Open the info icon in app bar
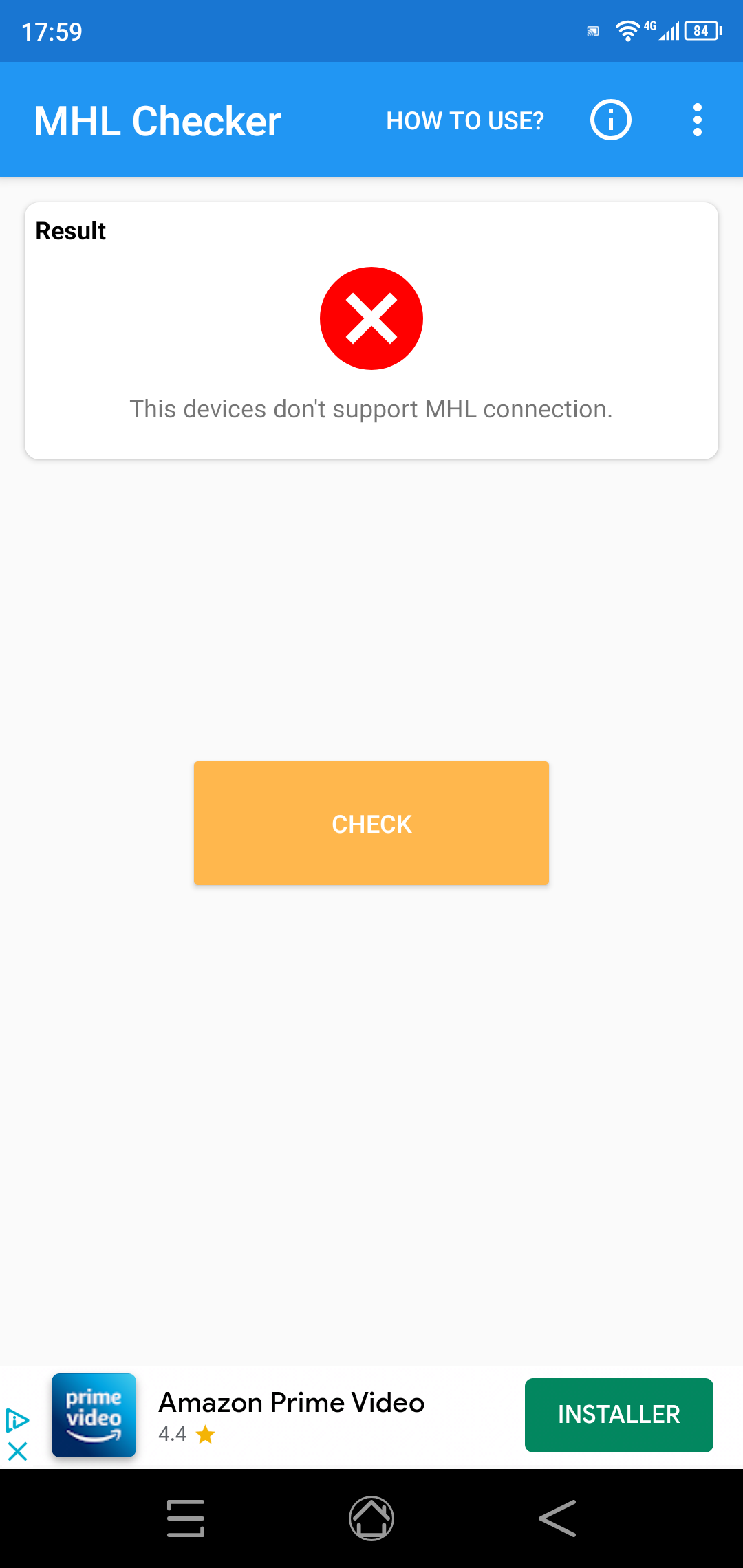Image resolution: width=743 pixels, height=1568 pixels. coord(610,120)
